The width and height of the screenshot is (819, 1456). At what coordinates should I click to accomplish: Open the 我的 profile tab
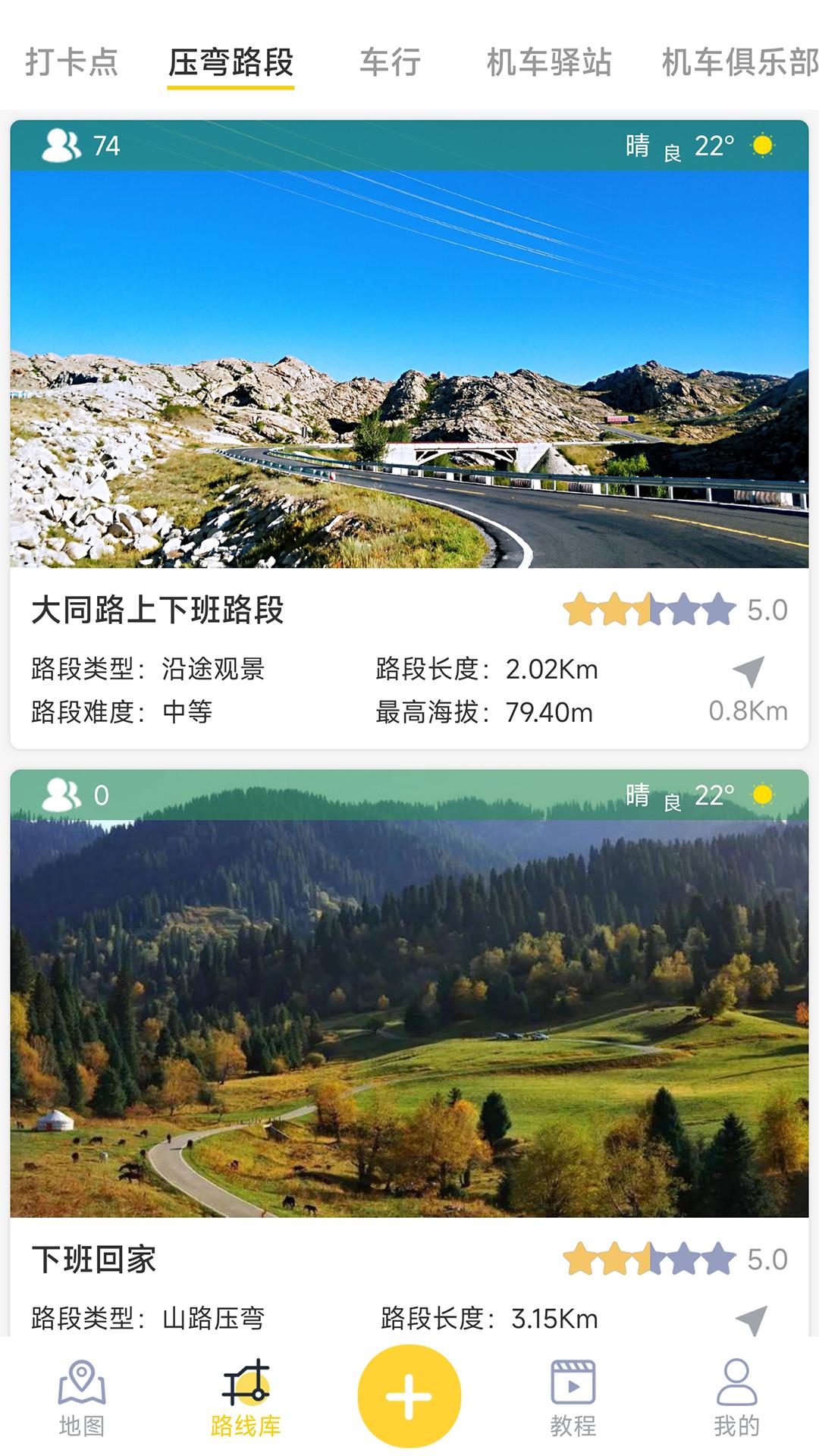(x=736, y=1398)
